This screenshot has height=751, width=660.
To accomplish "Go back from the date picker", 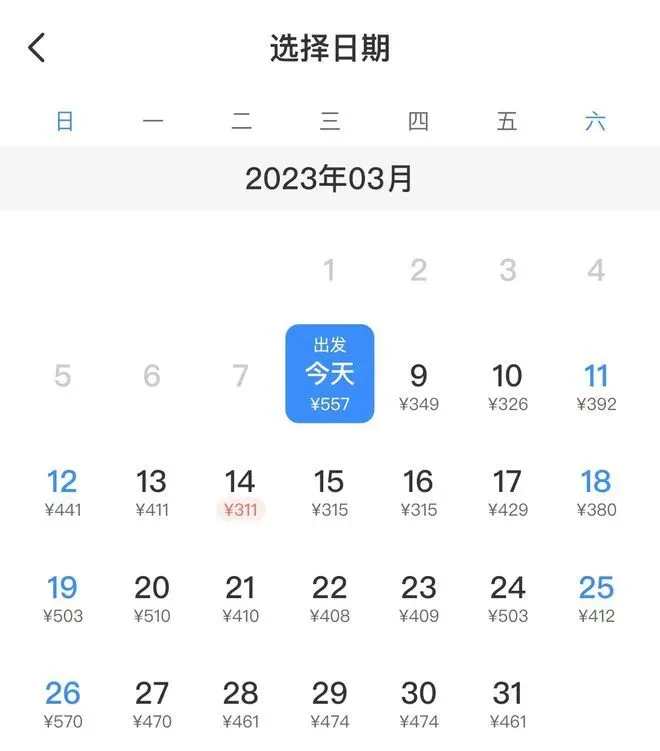I will (x=37, y=47).
